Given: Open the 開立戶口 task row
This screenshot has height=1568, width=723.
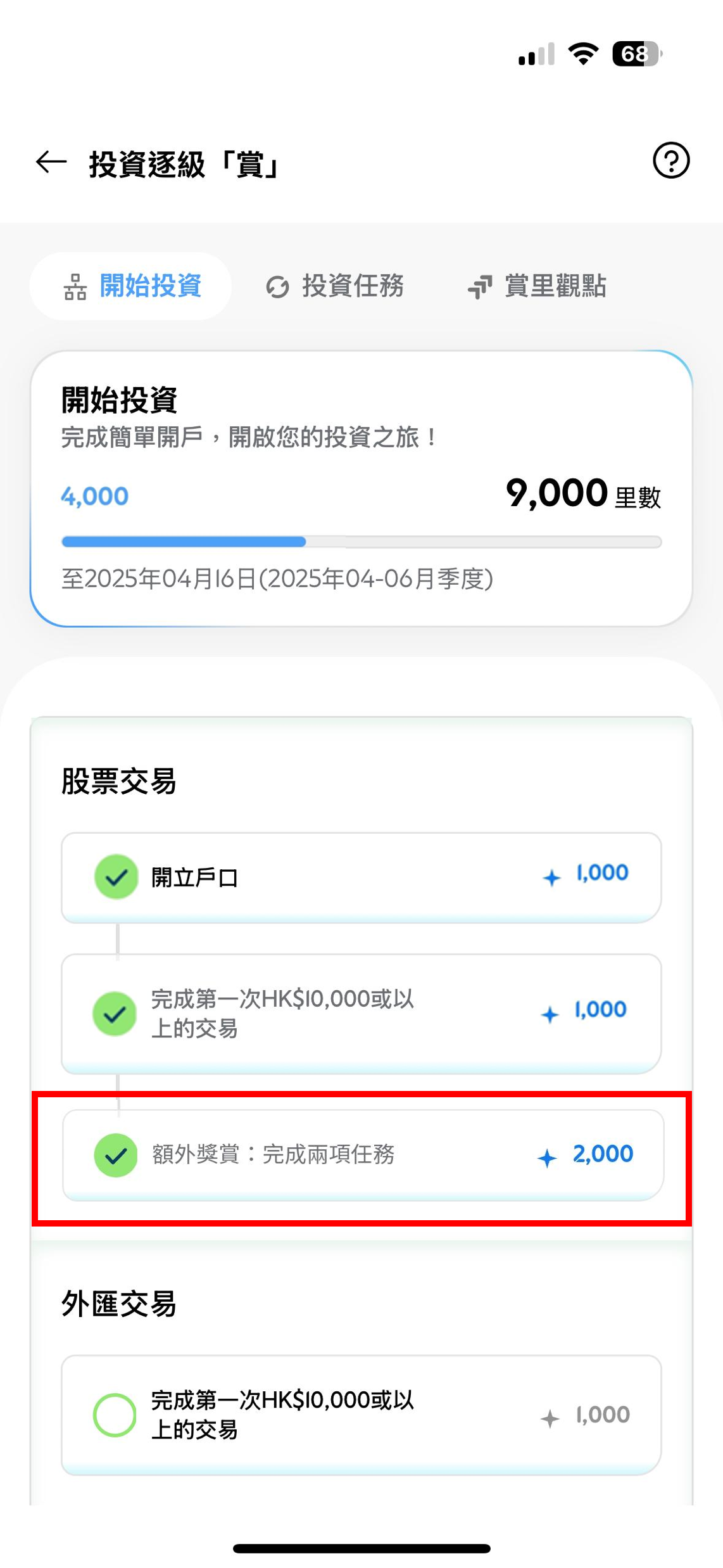Looking at the screenshot, I should pos(361,877).
